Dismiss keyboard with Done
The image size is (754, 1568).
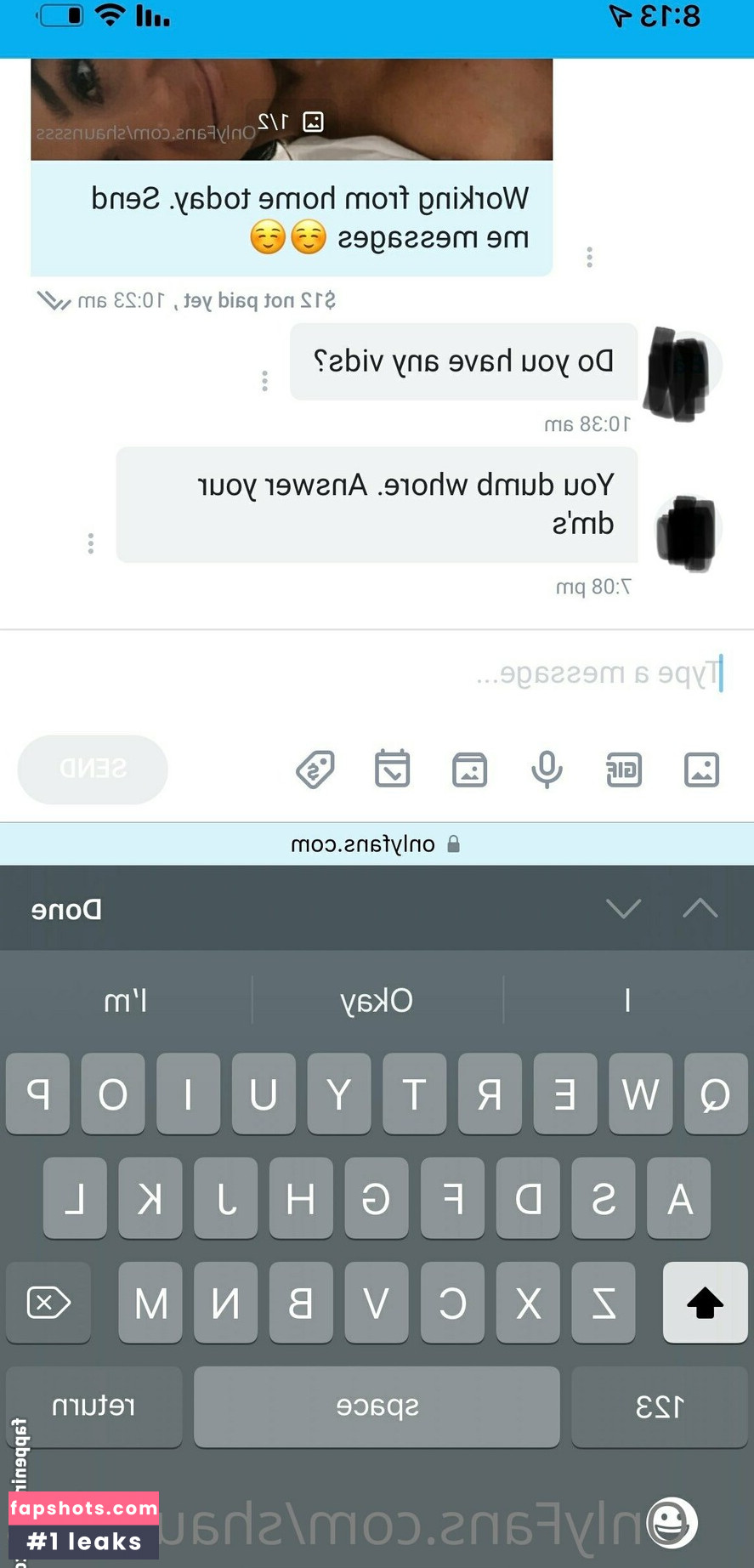66,909
